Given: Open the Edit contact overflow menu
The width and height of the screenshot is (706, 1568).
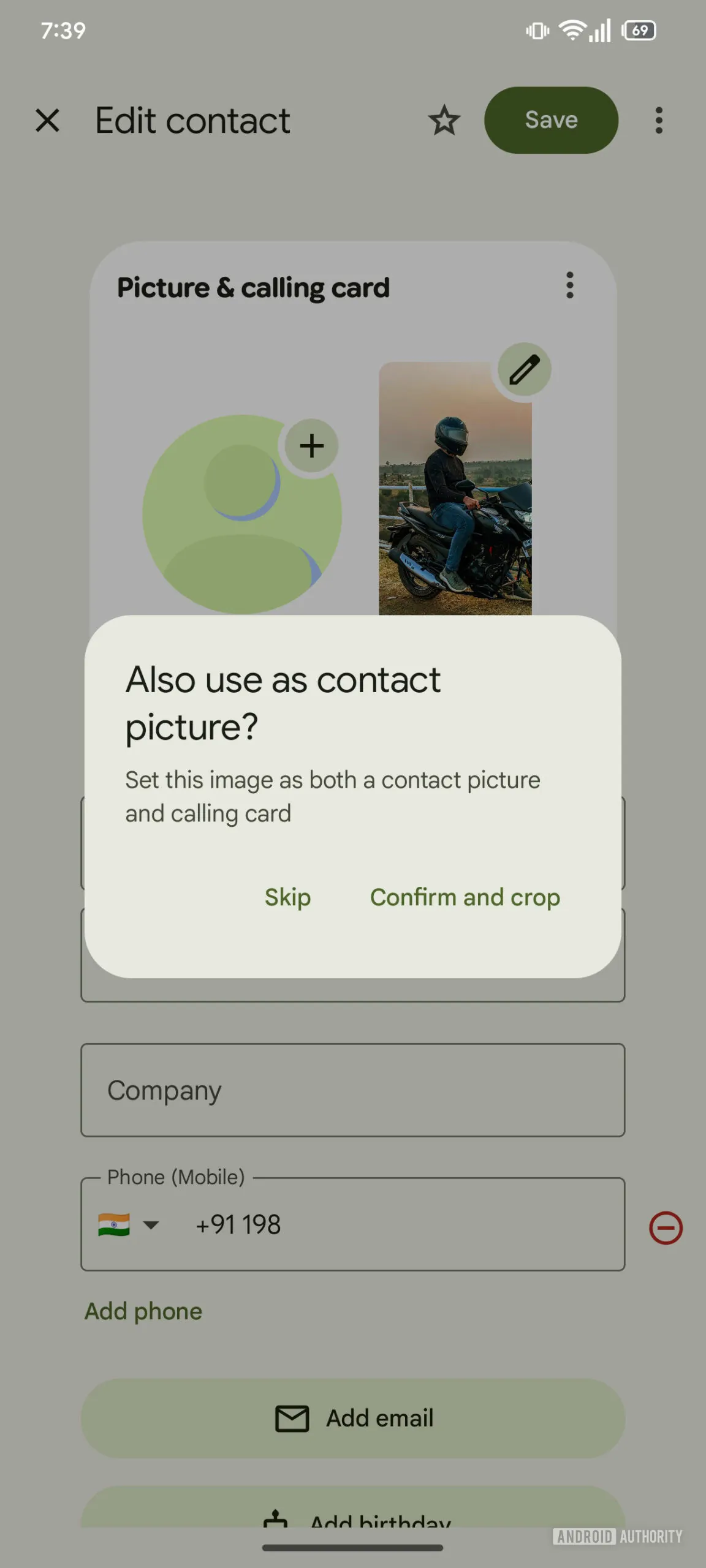Looking at the screenshot, I should 659,120.
